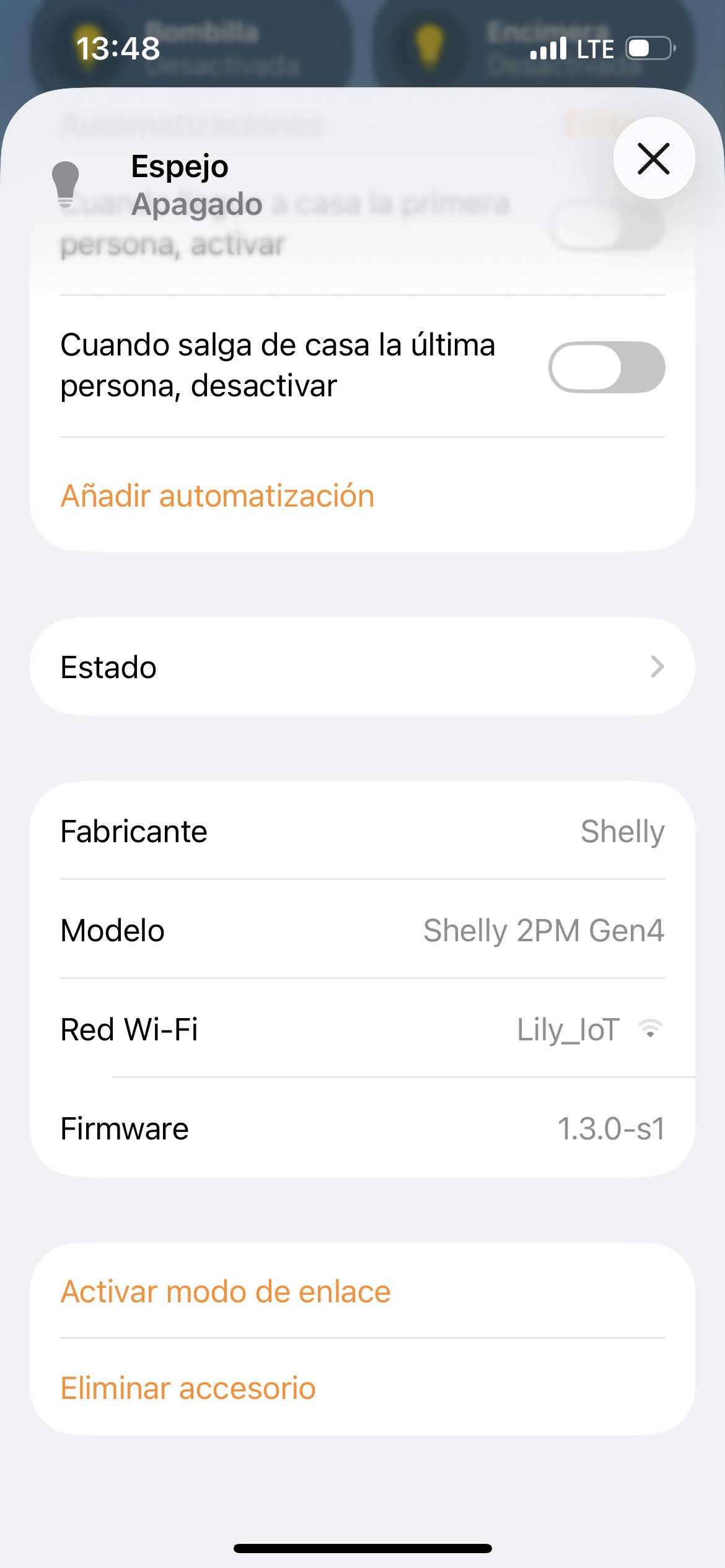
Task: Toggle the last-person-leaves deactivate automation
Action: pyautogui.click(x=606, y=367)
